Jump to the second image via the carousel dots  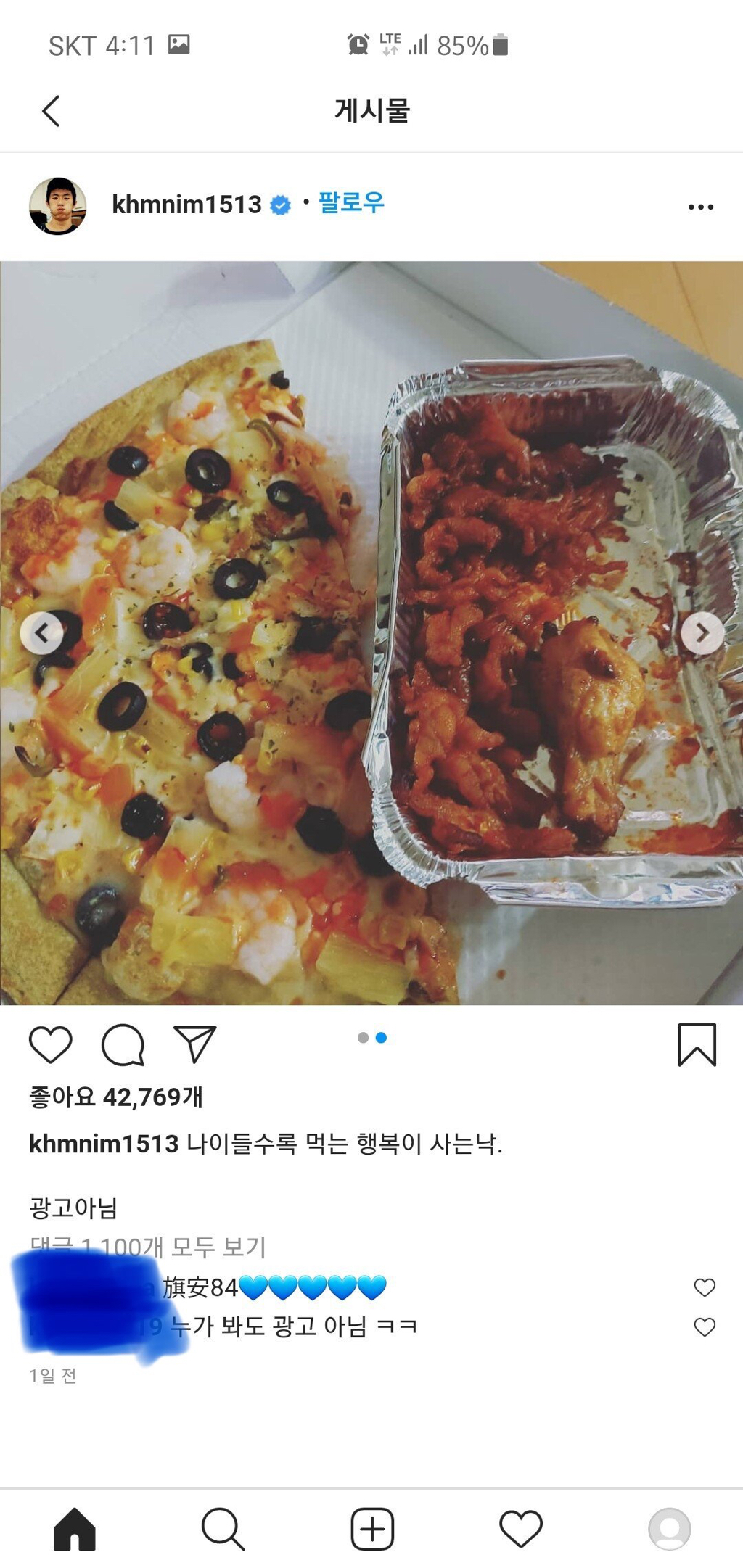tap(382, 1039)
